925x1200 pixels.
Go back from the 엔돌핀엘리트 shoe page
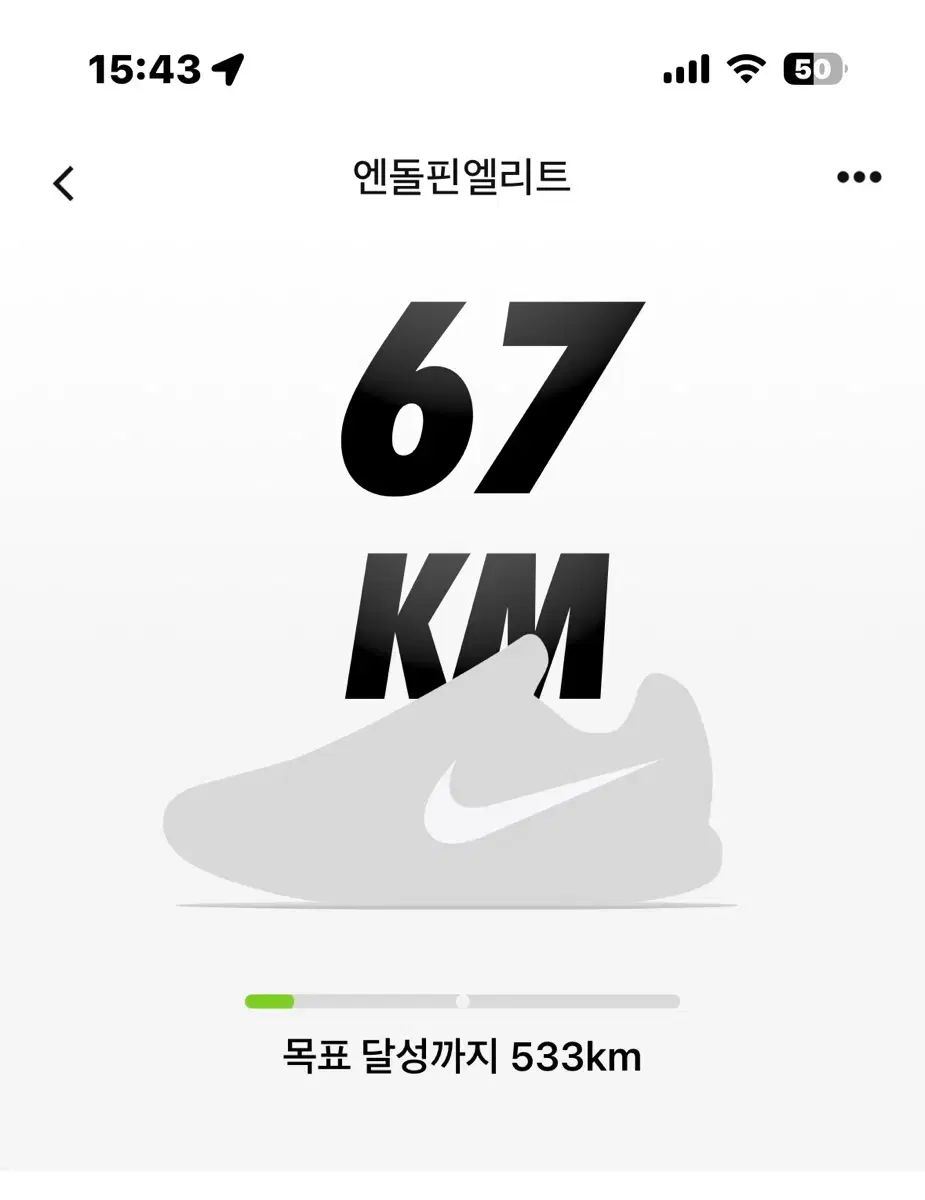pos(64,183)
